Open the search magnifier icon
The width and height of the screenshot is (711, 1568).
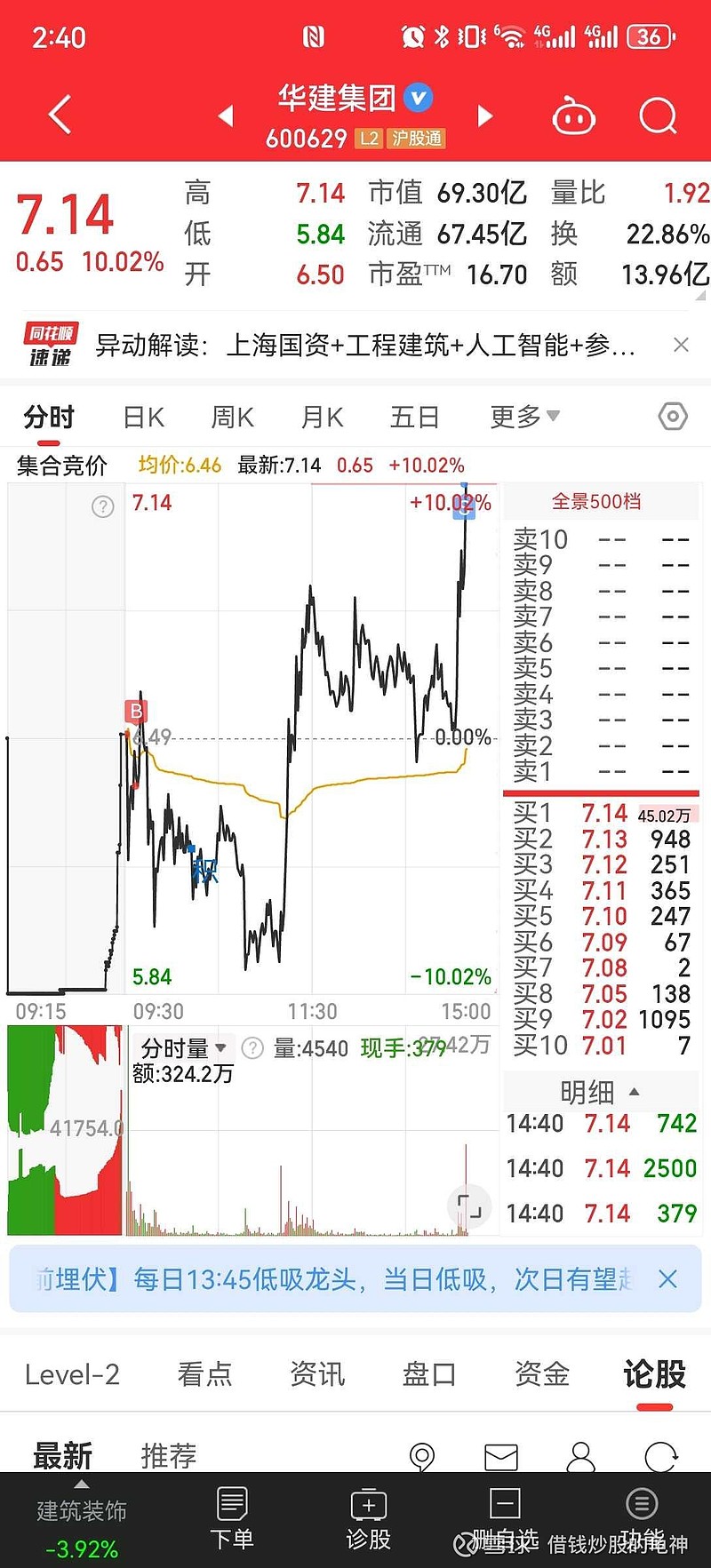[x=658, y=115]
